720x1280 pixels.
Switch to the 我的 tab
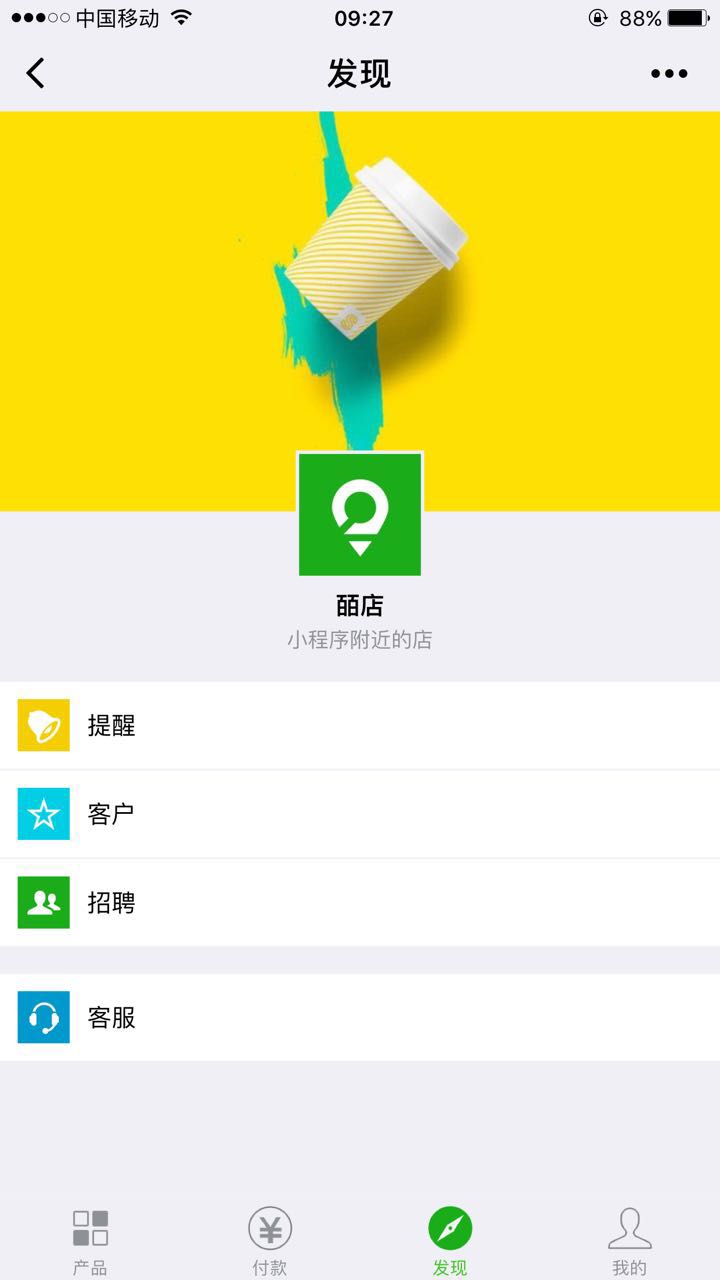pos(630,1240)
